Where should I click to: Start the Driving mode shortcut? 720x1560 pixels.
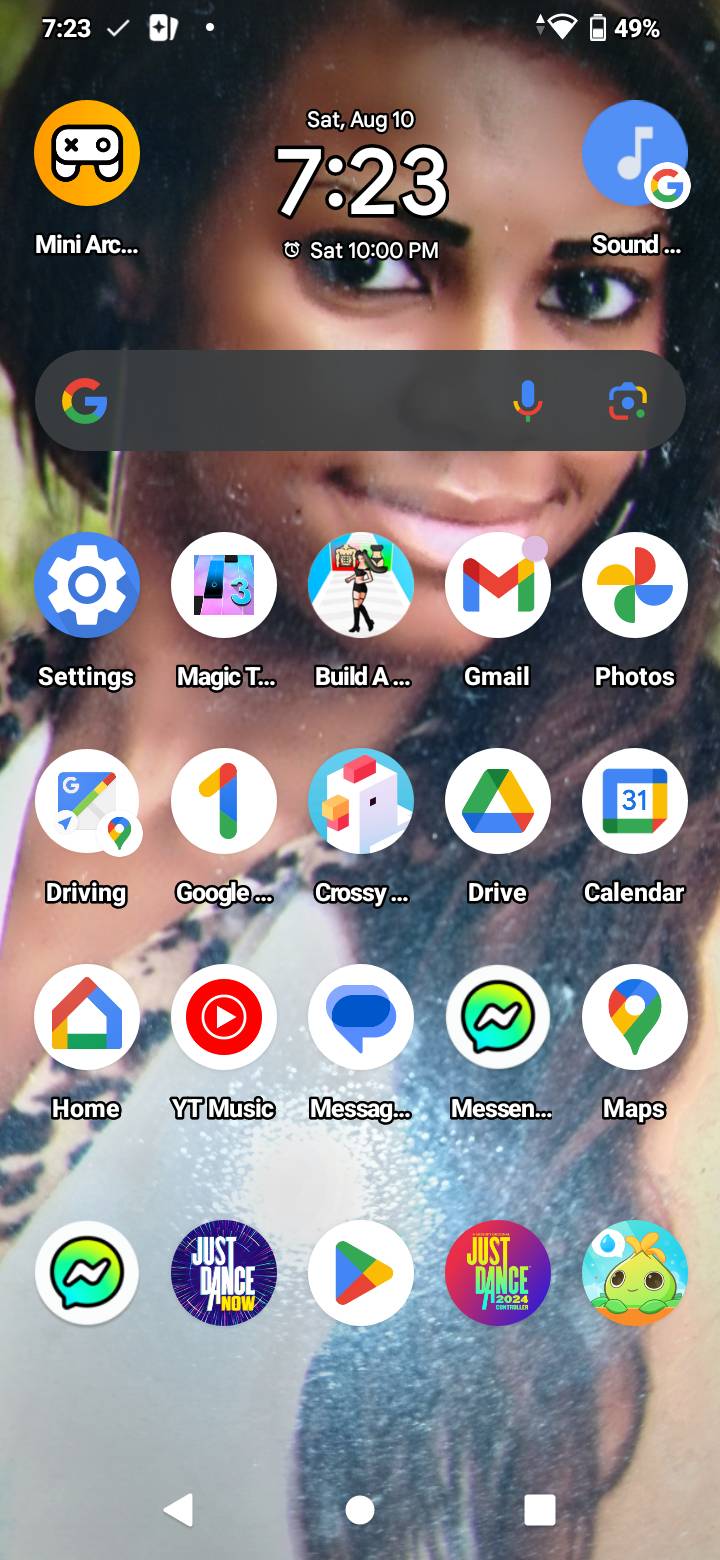pyautogui.click(x=86, y=802)
